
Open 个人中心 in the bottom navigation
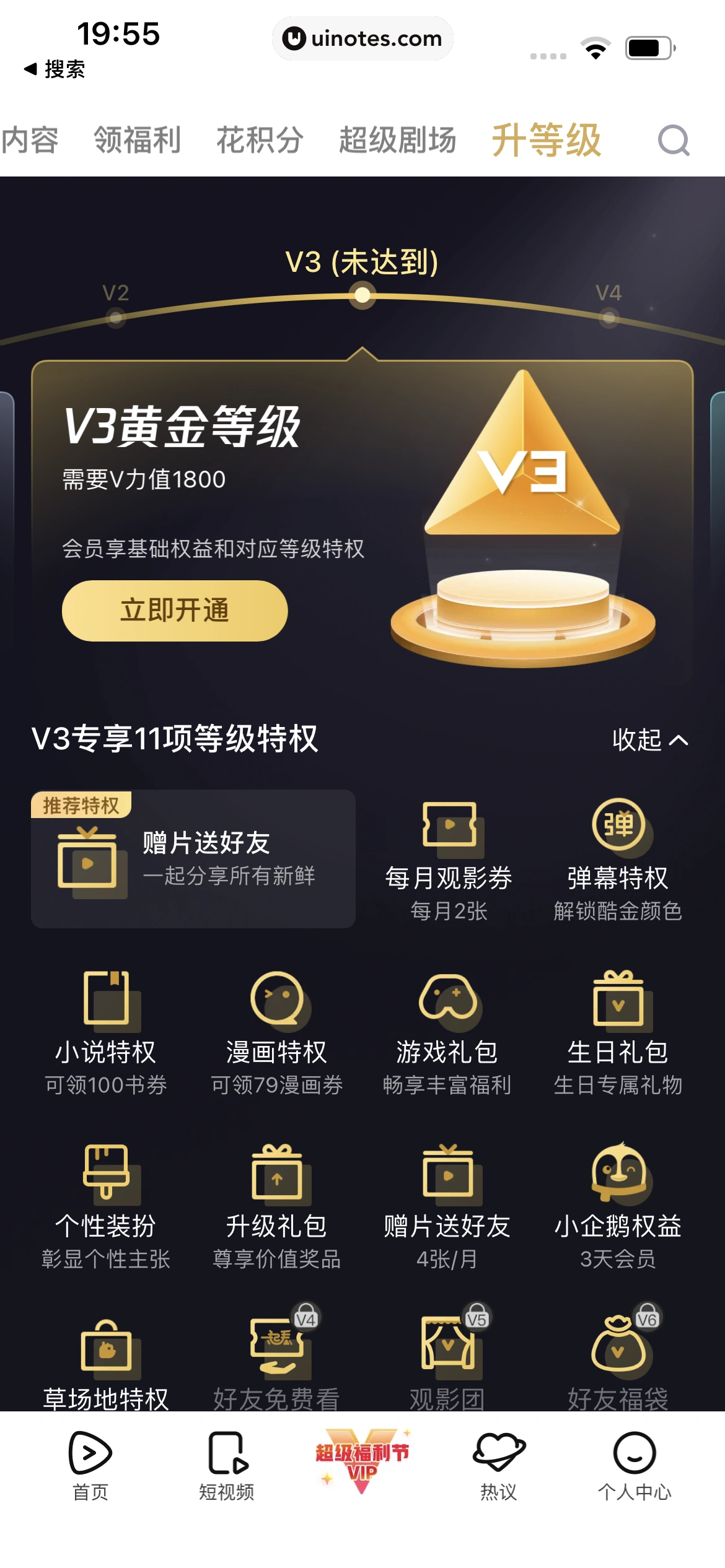[x=634, y=1486]
